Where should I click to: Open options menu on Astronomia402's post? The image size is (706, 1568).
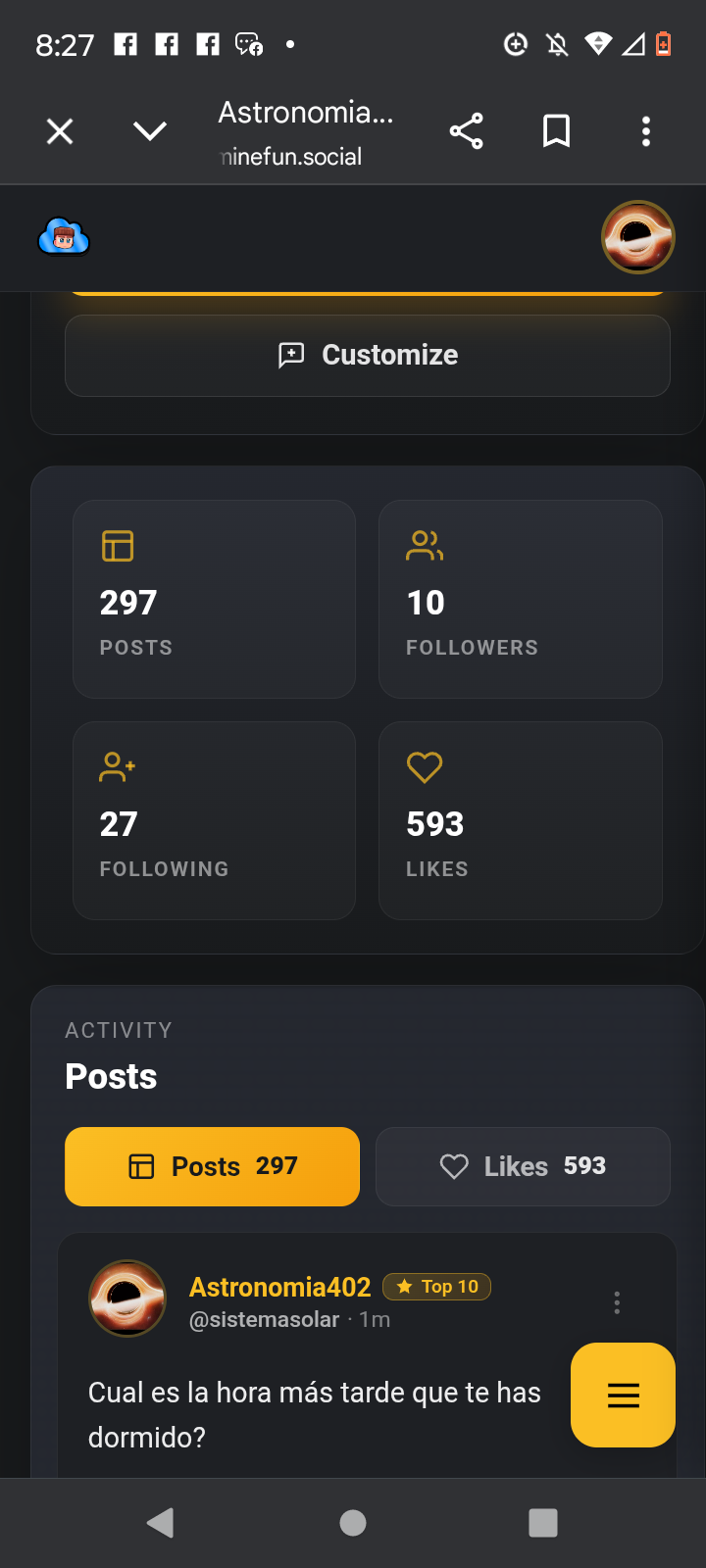(617, 1302)
